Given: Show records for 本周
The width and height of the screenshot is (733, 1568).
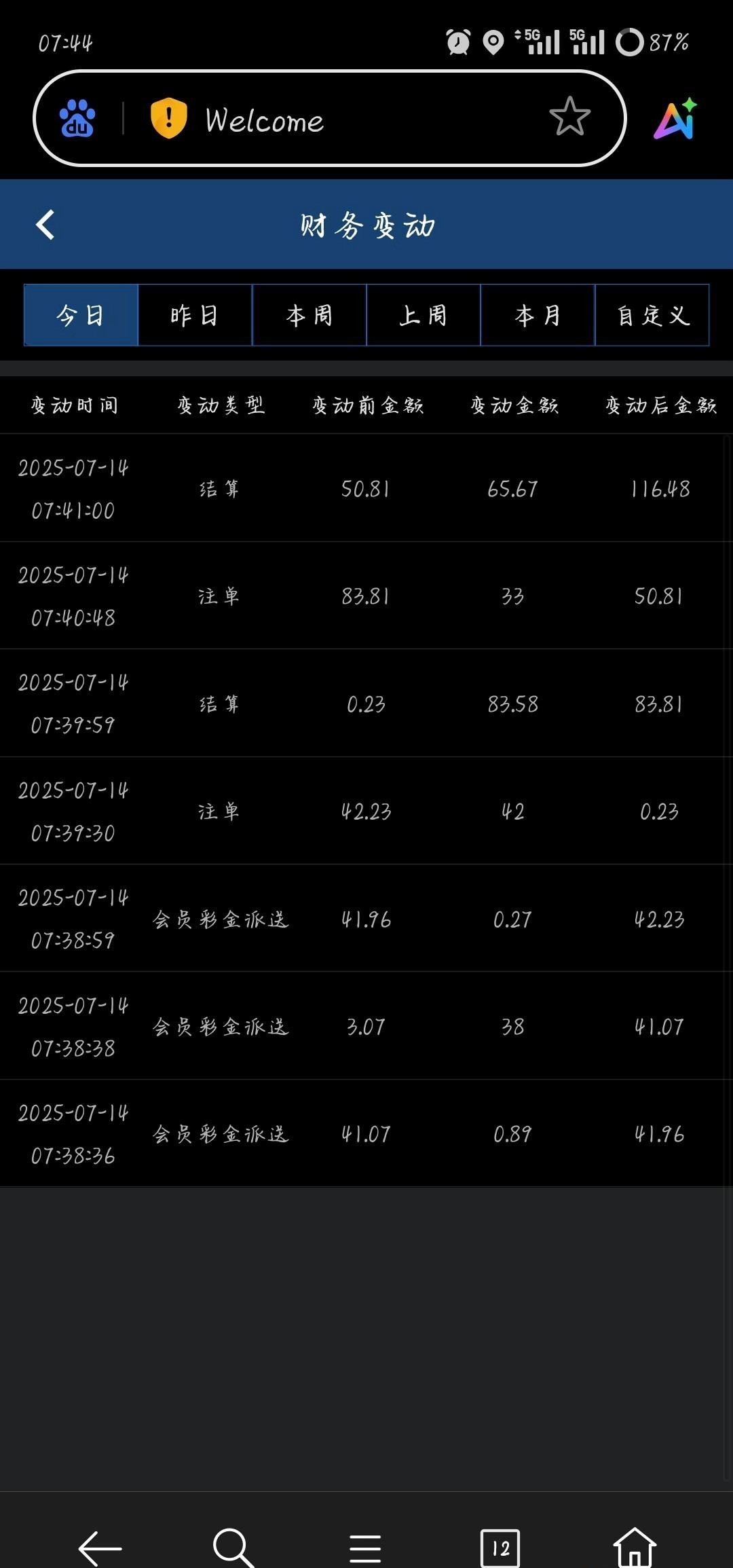Looking at the screenshot, I should click(309, 315).
